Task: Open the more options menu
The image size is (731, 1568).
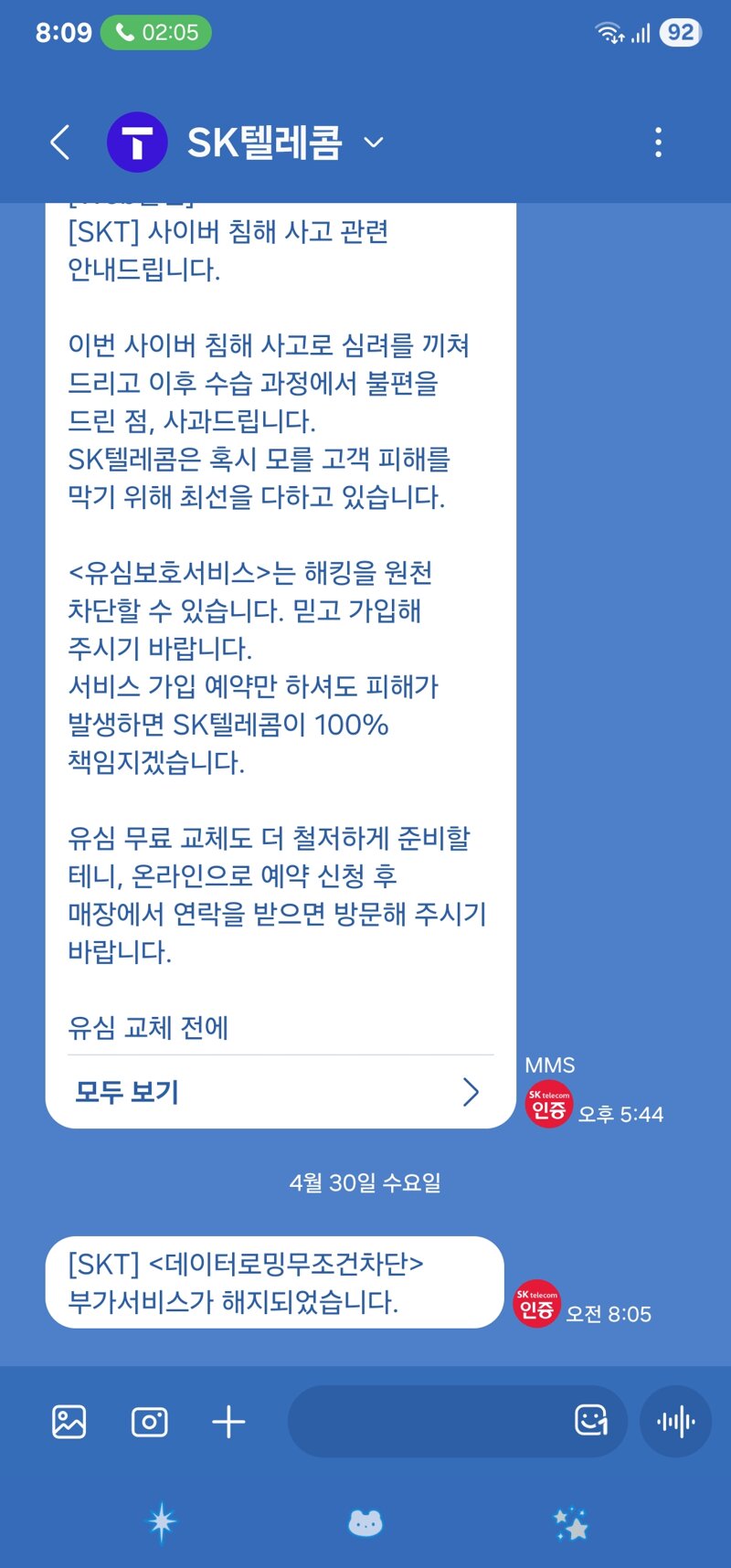Action: pos(658,143)
